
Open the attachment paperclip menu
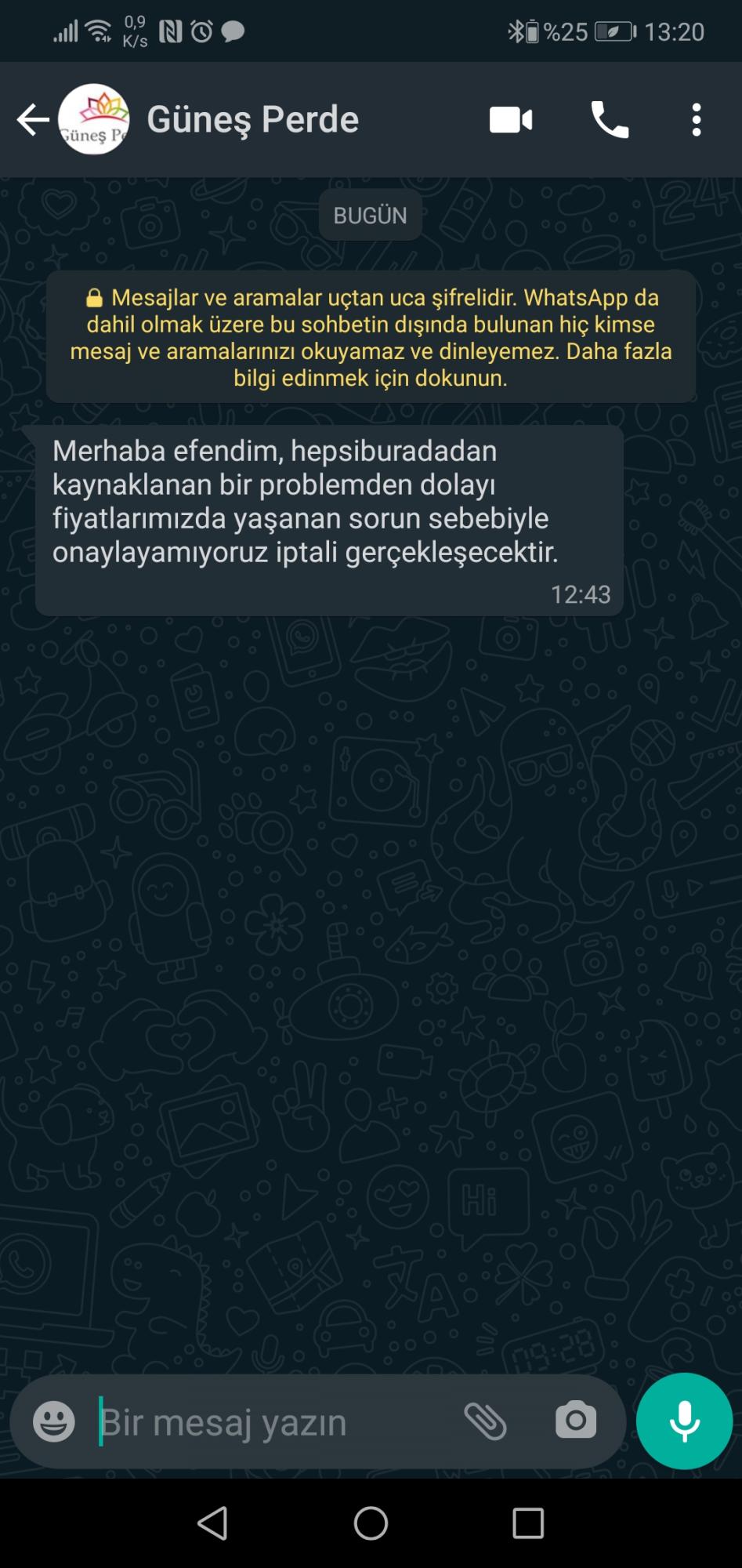click(486, 1421)
